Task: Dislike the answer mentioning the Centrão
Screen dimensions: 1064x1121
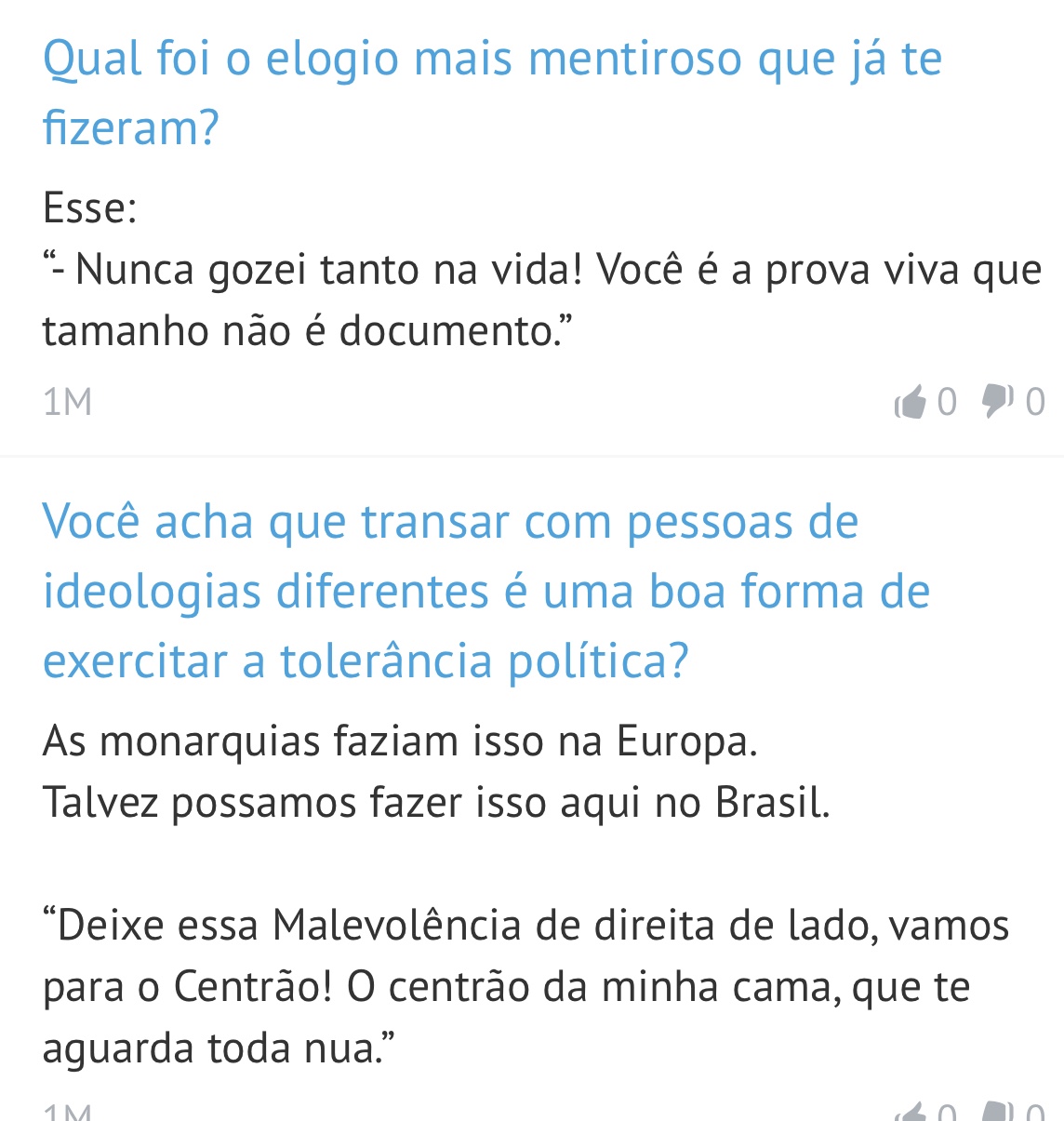Action: tap(998, 1111)
